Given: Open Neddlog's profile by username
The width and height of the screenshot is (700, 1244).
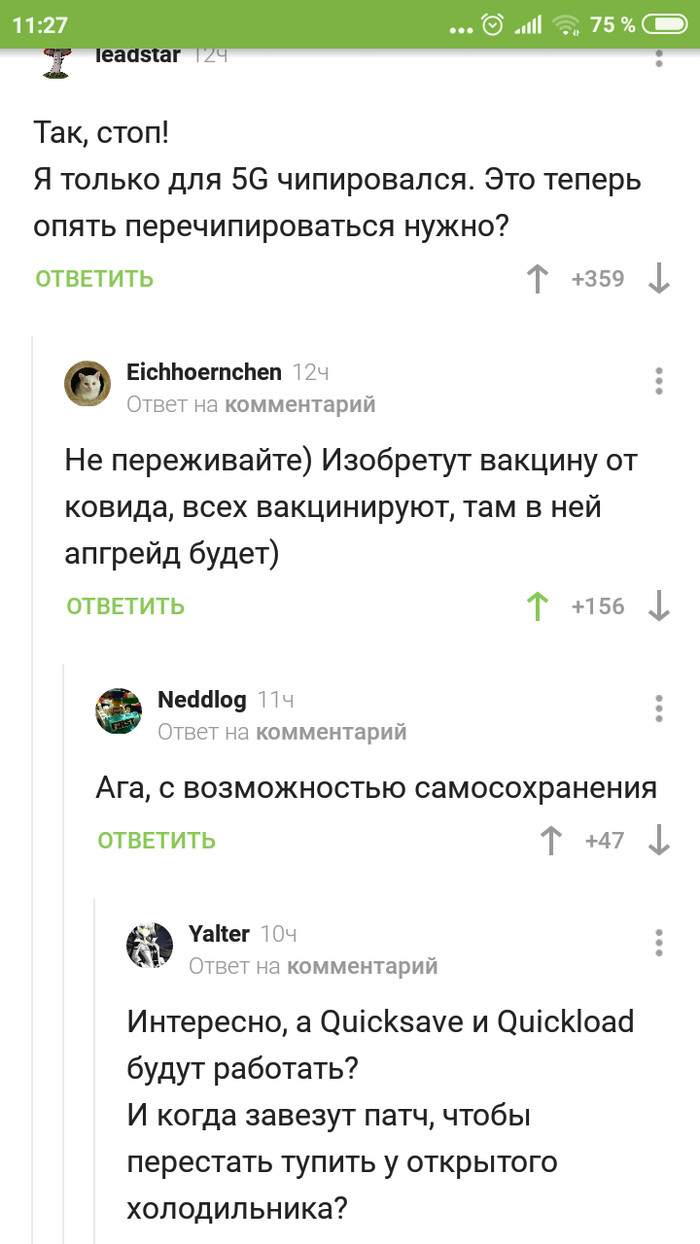Looking at the screenshot, I should pos(203,699).
